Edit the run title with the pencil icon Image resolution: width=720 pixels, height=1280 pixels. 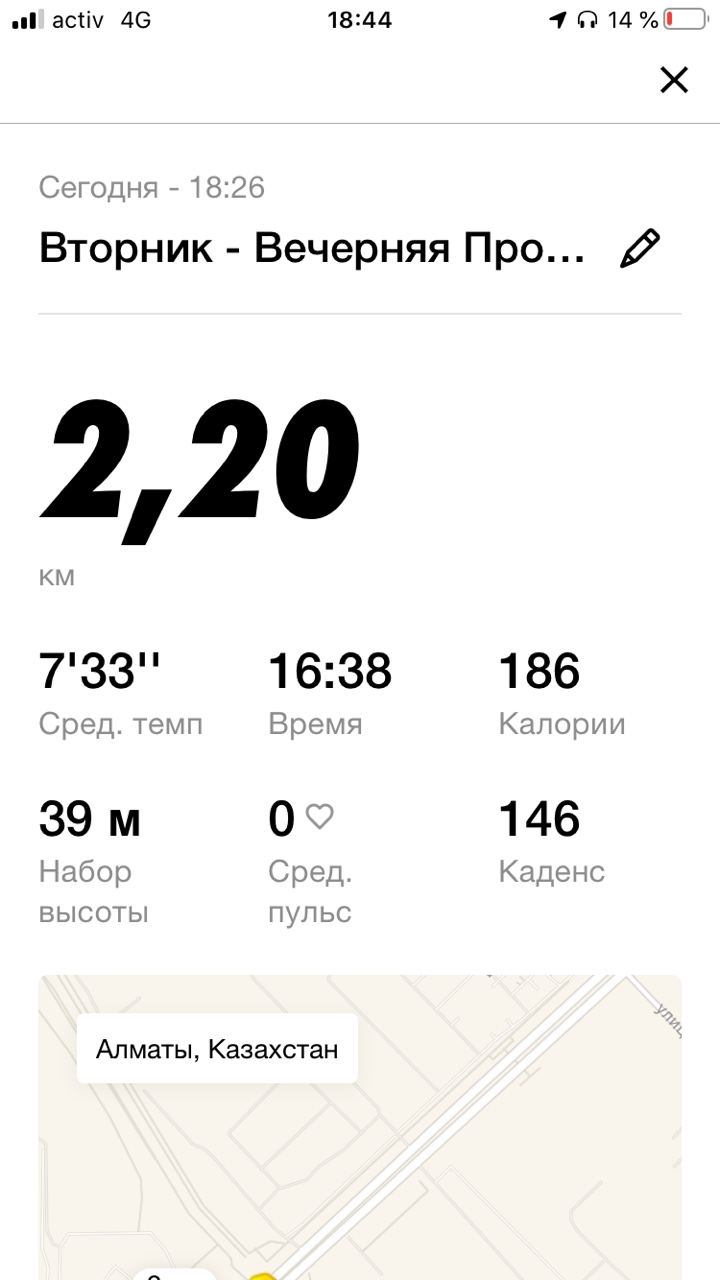(x=640, y=248)
